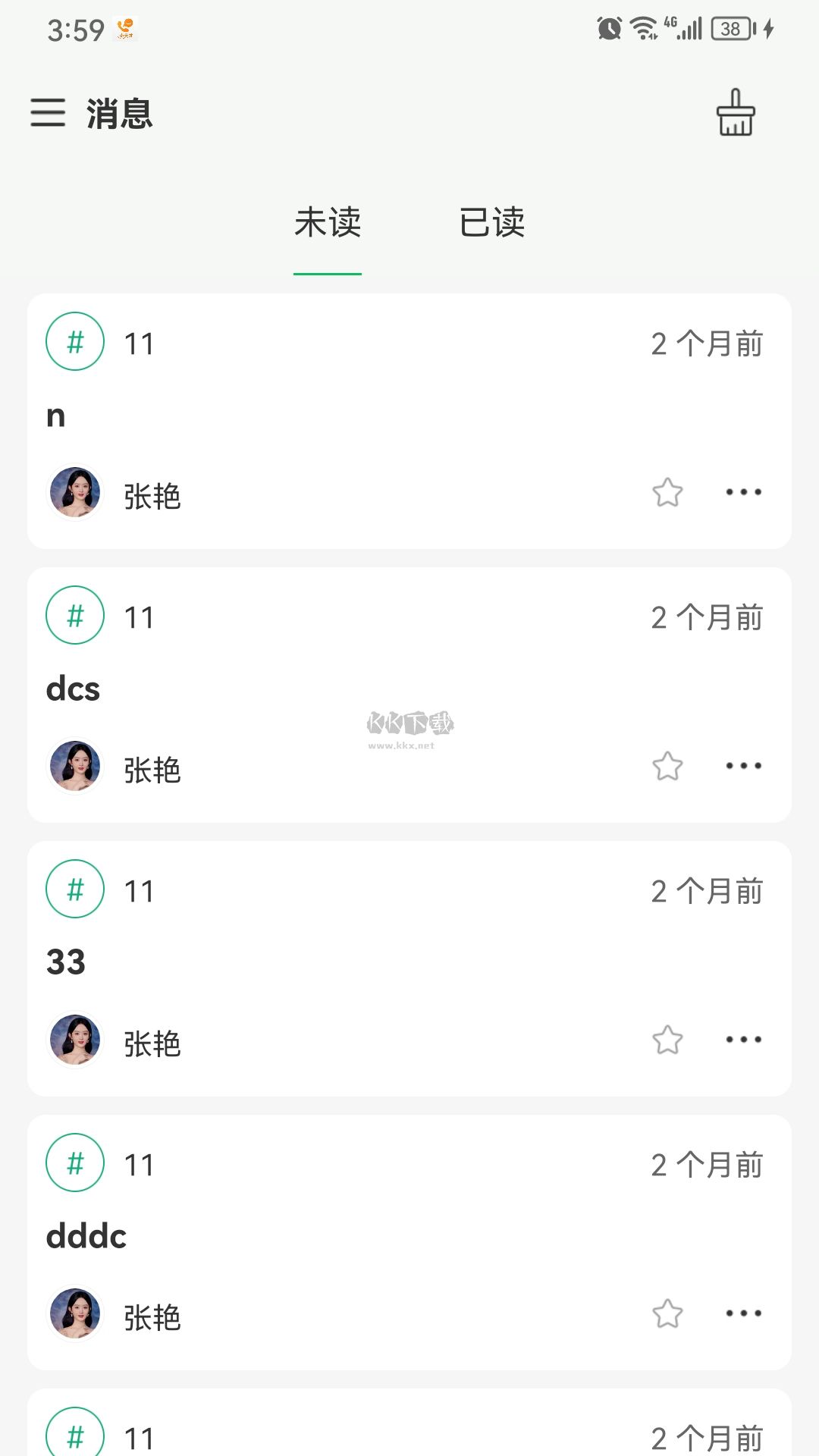819x1456 pixels.
Task: Clear all messages with broom icon
Action: (736, 113)
